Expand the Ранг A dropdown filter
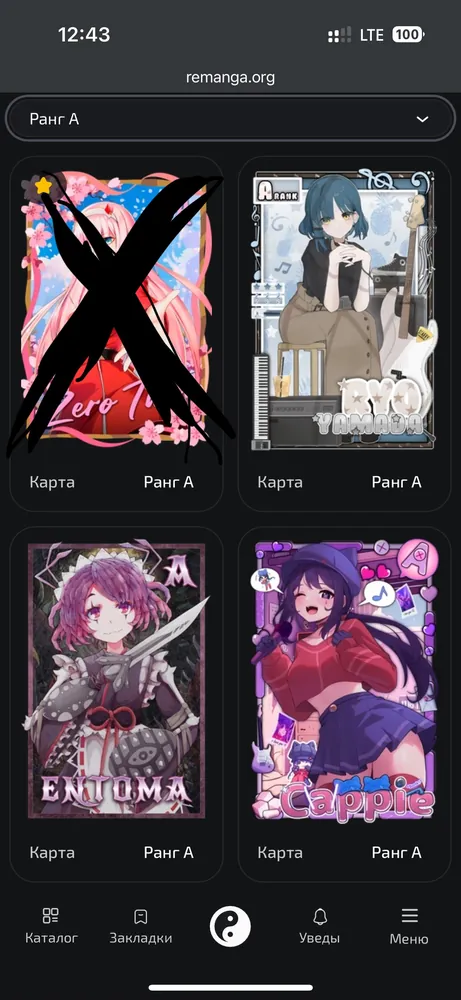 230,119
